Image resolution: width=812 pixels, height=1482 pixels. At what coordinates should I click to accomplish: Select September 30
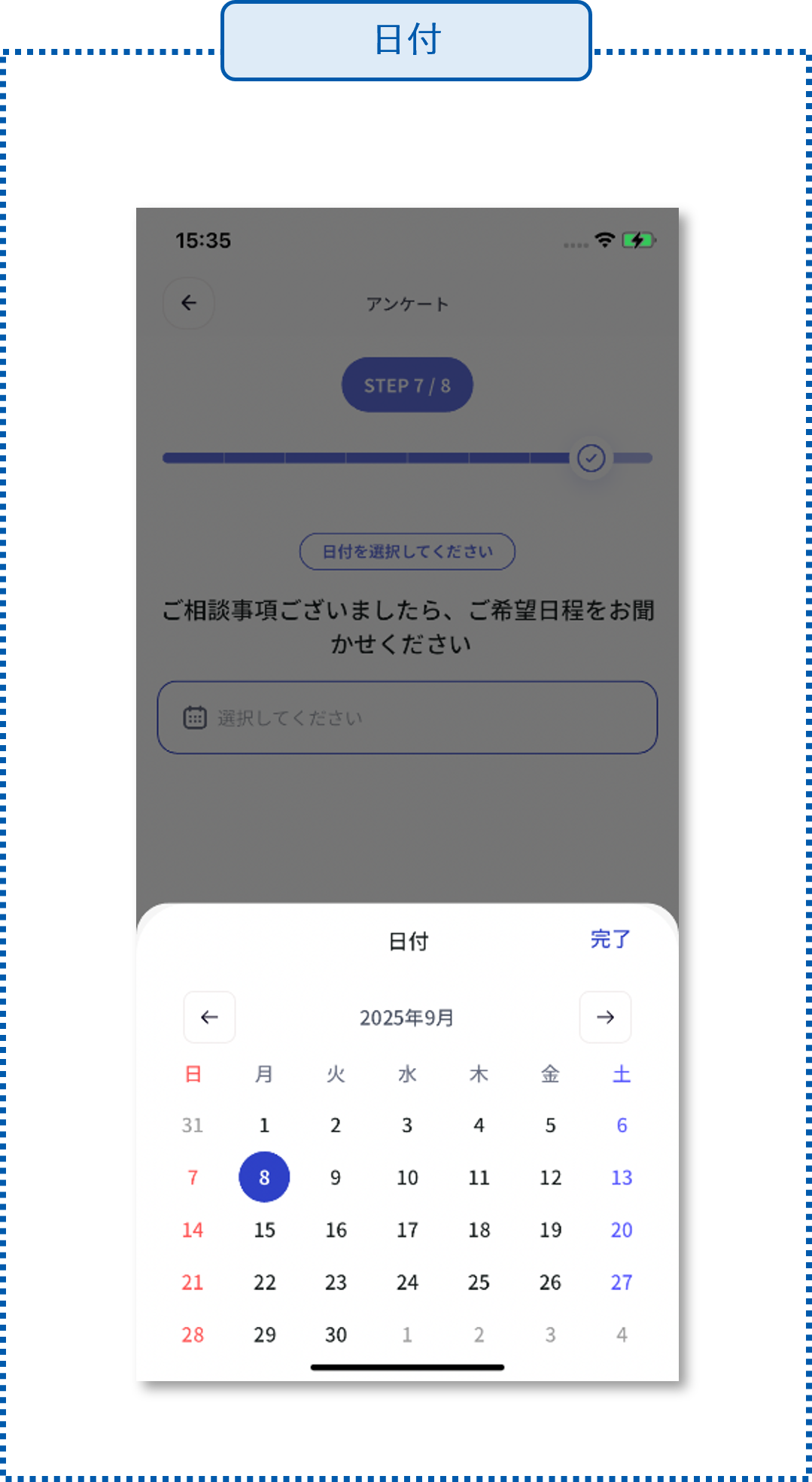pyautogui.click(x=336, y=1335)
